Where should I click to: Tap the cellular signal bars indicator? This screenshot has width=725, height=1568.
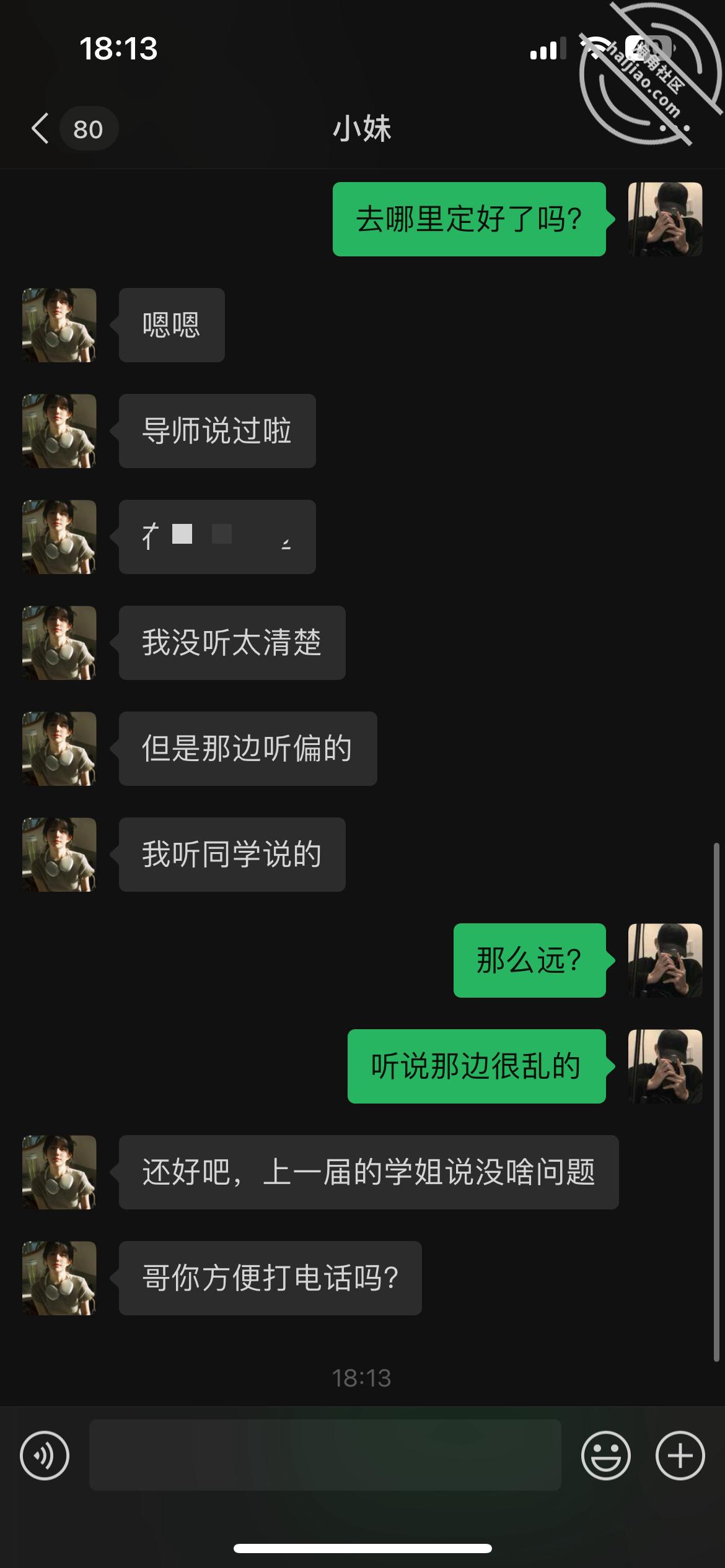(x=544, y=48)
